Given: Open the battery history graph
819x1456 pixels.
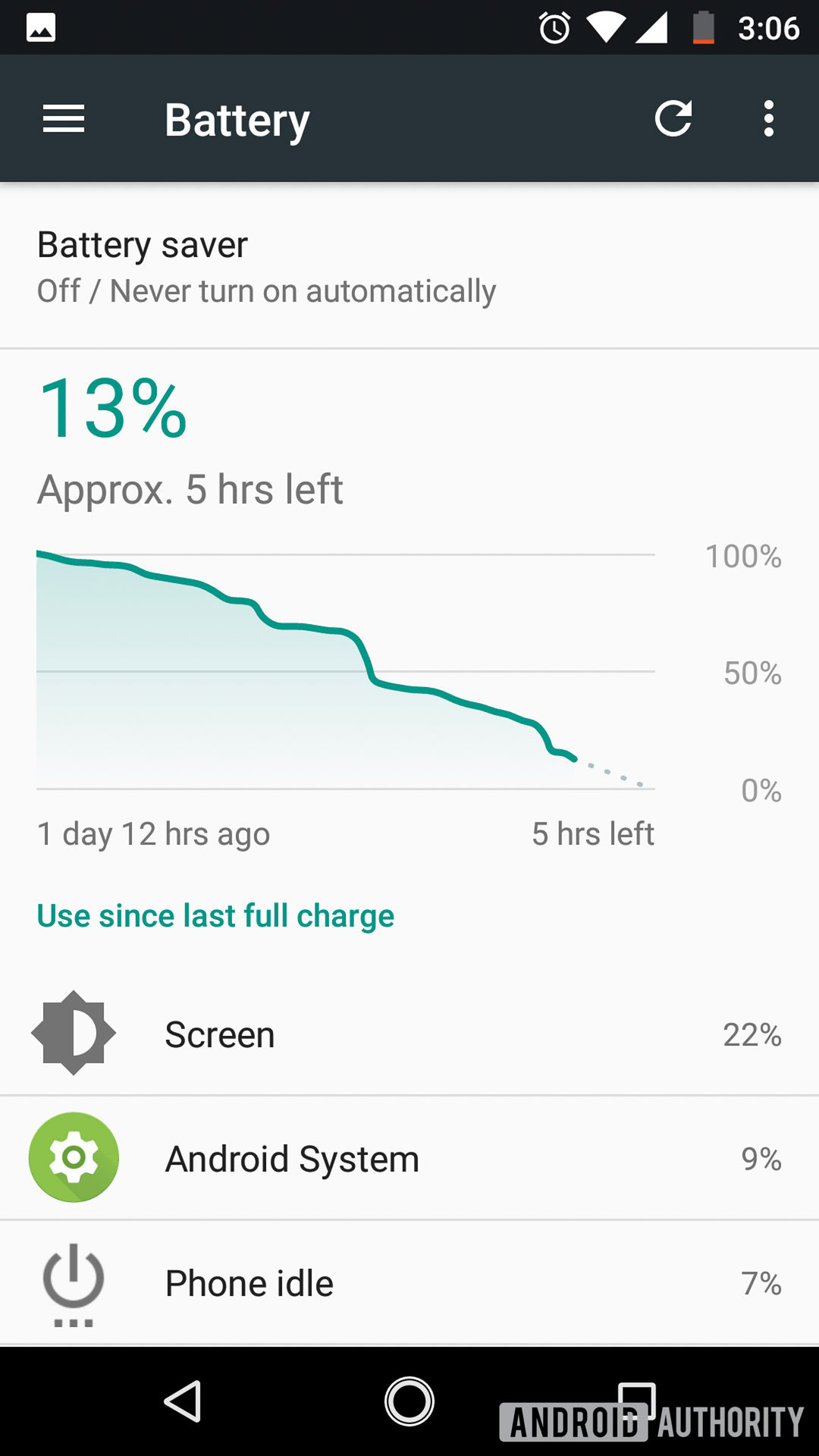Looking at the screenshot, I should pyautogui.click(x=346, y=671).
